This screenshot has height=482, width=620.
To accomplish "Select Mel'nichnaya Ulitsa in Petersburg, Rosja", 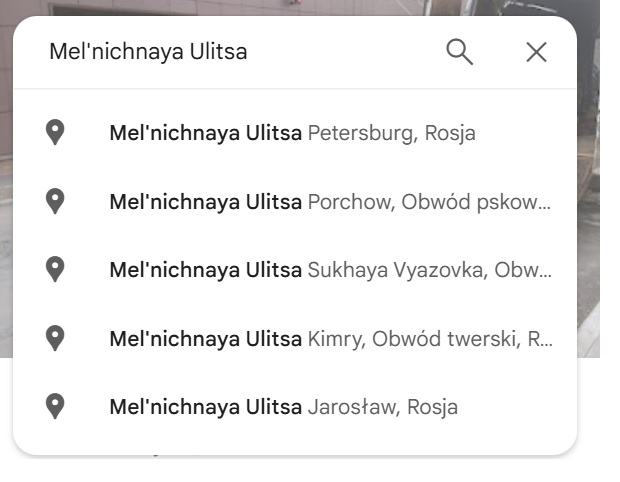I will pos(292,133).
